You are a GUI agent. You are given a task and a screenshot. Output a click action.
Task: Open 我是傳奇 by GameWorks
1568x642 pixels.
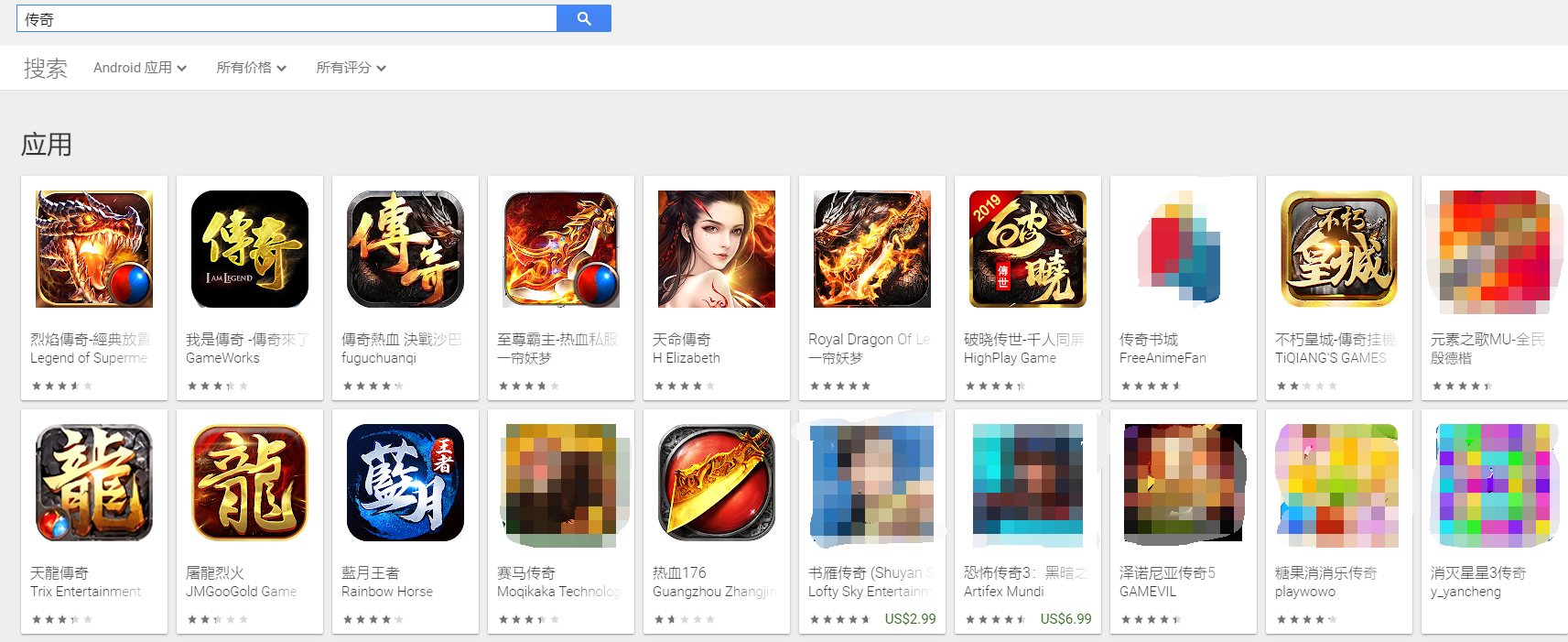pos(250,249)
